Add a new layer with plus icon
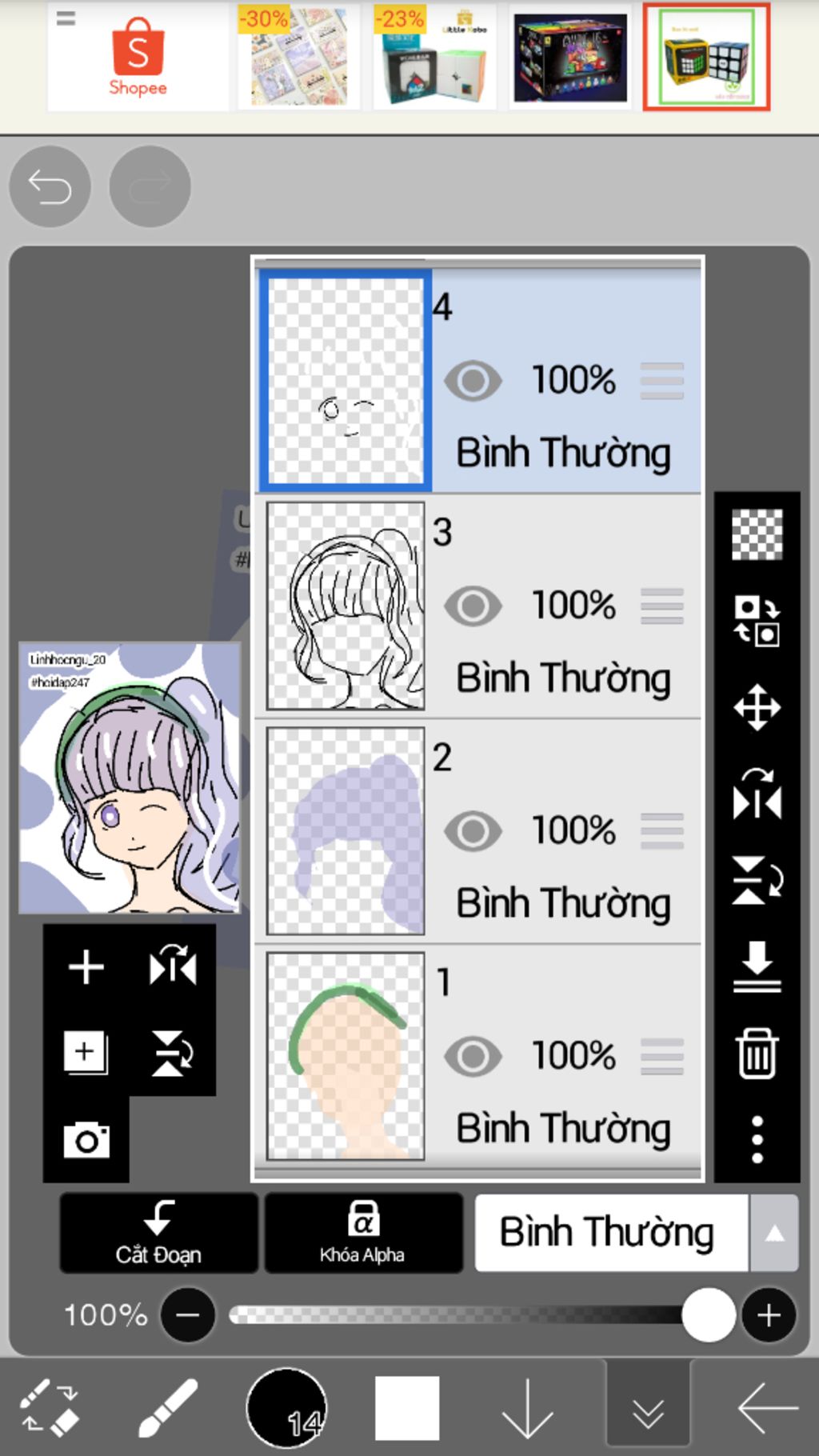Viewport: 819px width, 1456px height. click(86, 967)
